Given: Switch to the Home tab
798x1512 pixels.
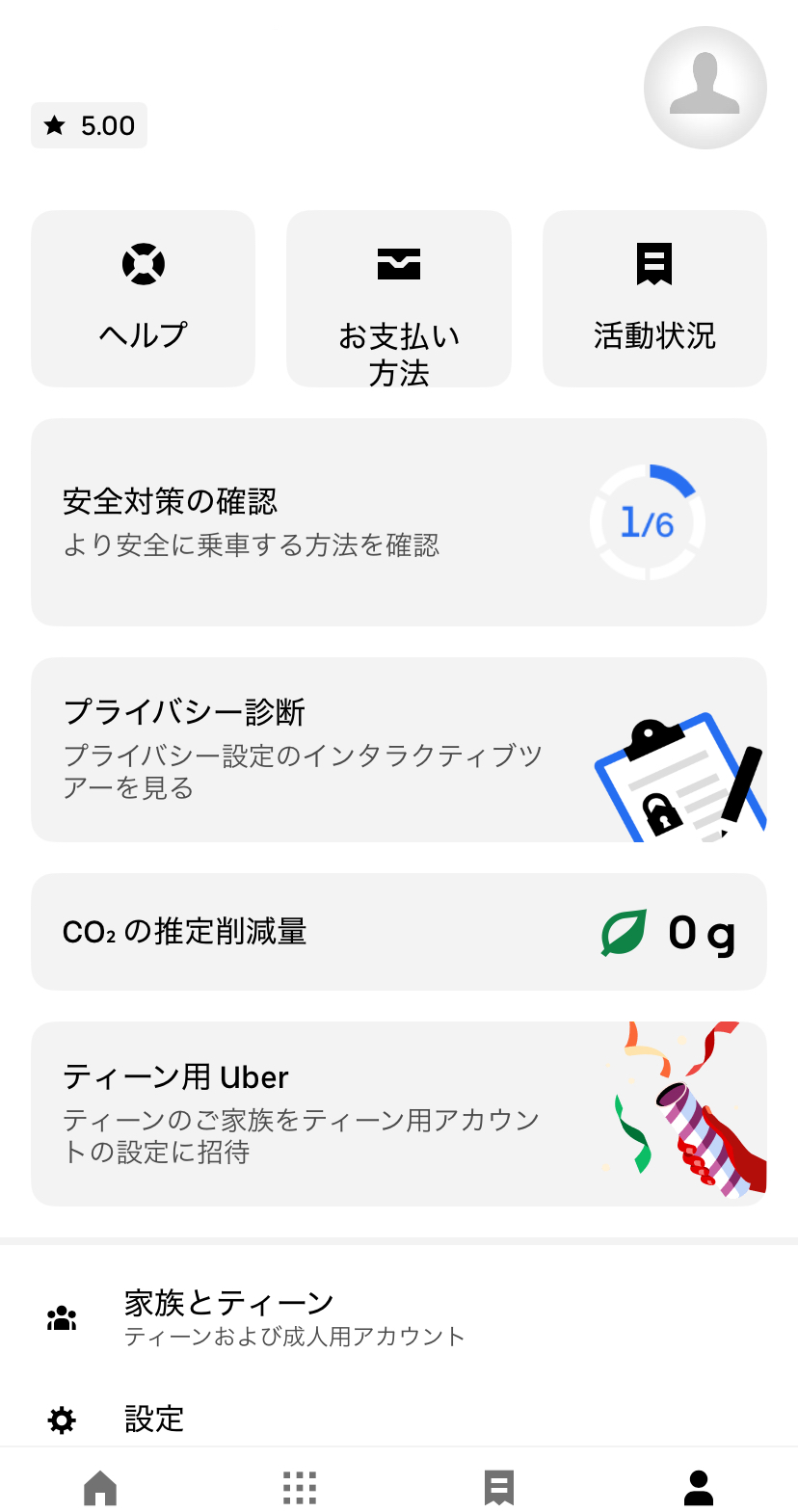Looking at the screenshot, I should click(100, 1488).
